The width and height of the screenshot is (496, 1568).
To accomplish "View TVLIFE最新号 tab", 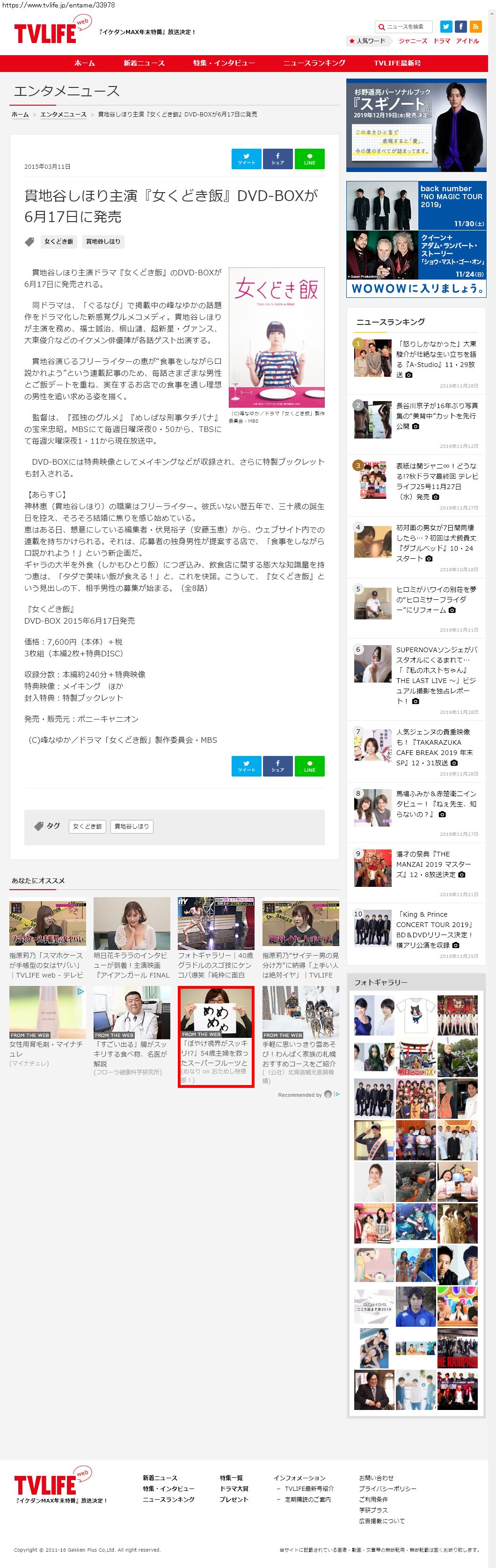I will (397, 63).
